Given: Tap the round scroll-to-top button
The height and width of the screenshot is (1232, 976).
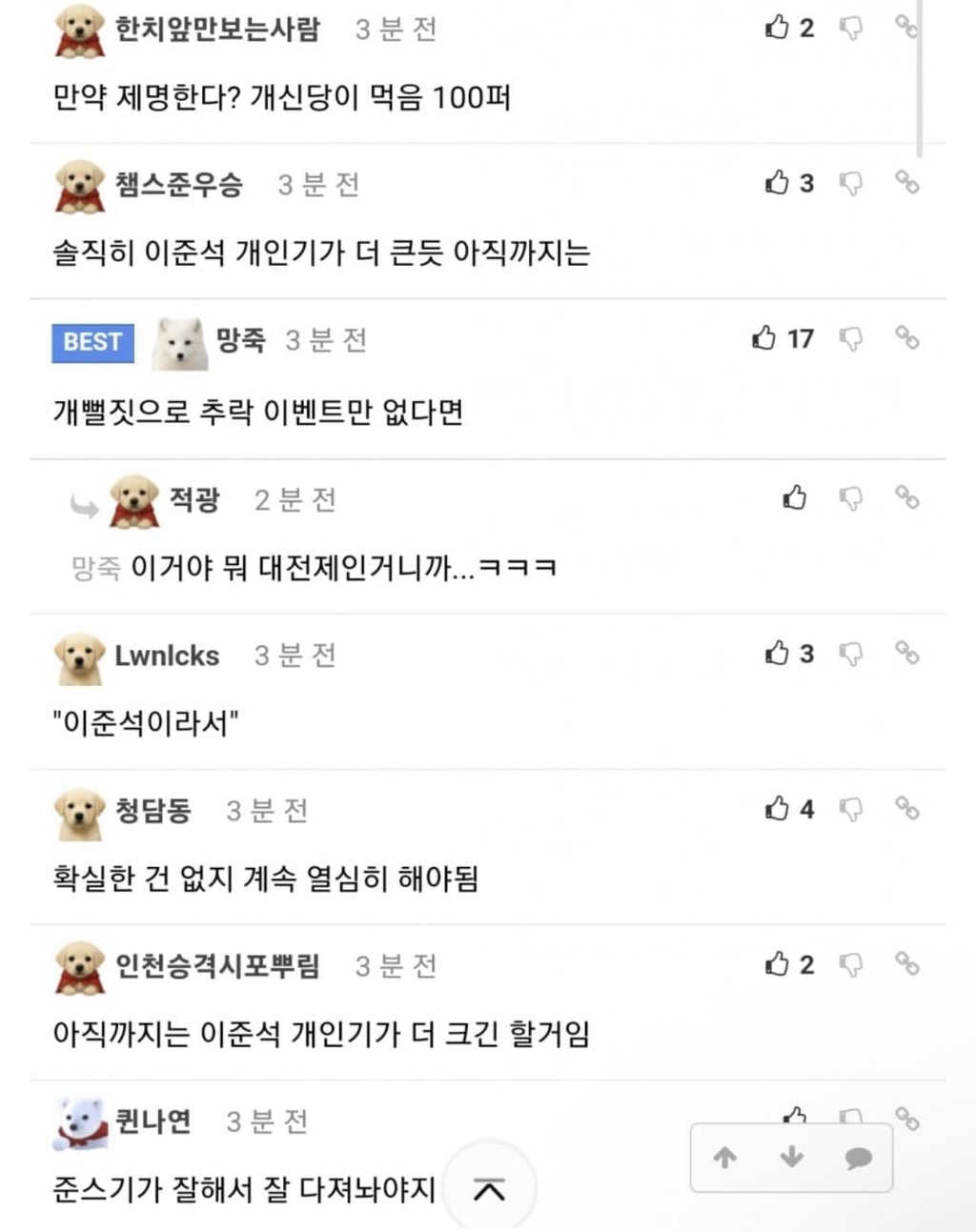Looking at the screenshot, I should (x=489, y=1188).
